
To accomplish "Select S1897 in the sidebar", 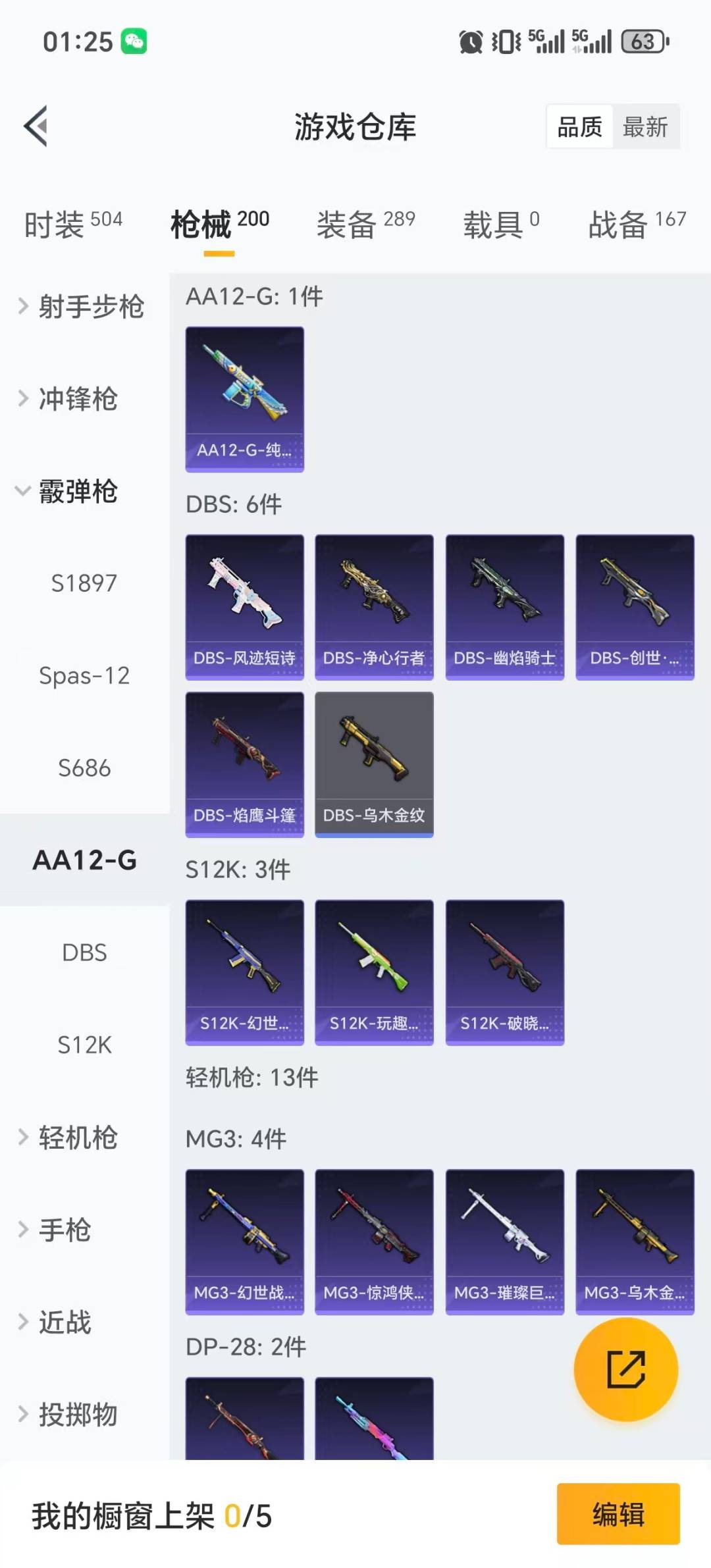I will [x=84, y=583].
